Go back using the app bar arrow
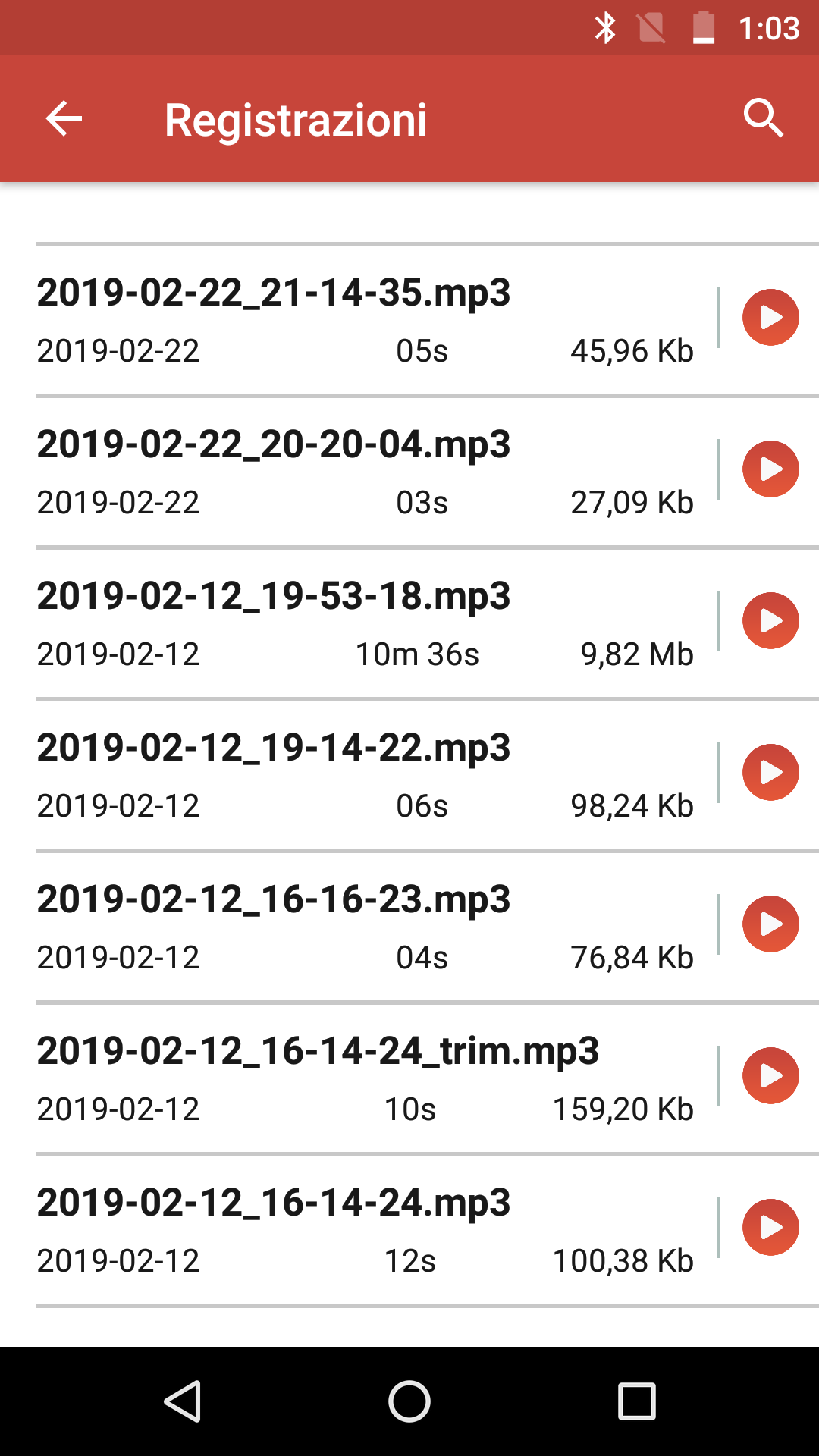Viewport: 819px width, 1456px height. click(x=64, y=119)
